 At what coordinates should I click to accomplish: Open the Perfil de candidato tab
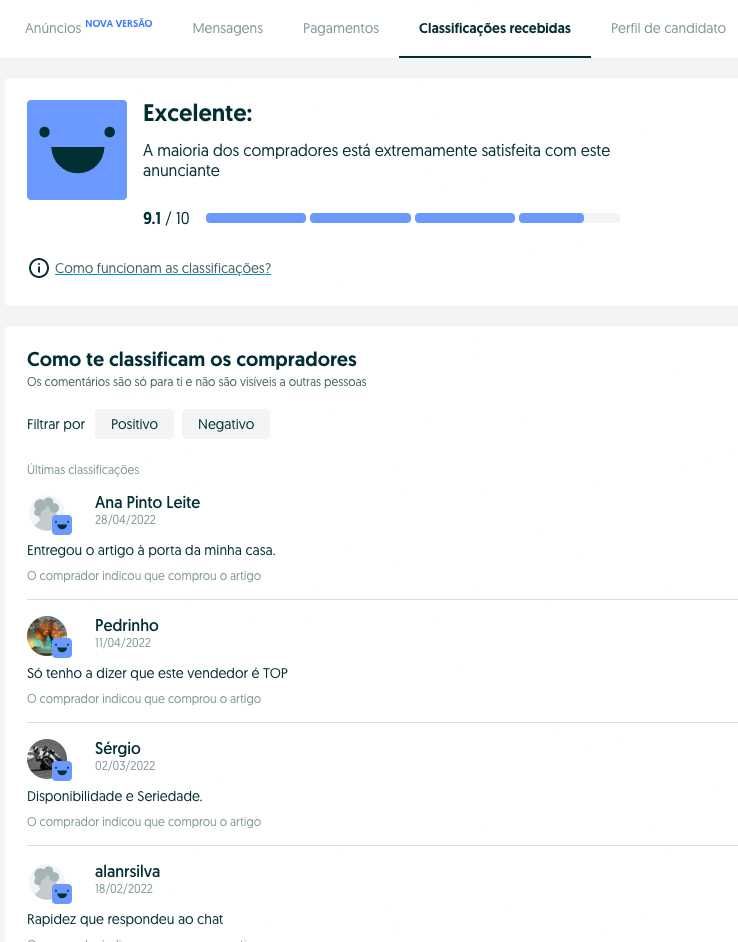pyautogui.click(x=668, y=29)
